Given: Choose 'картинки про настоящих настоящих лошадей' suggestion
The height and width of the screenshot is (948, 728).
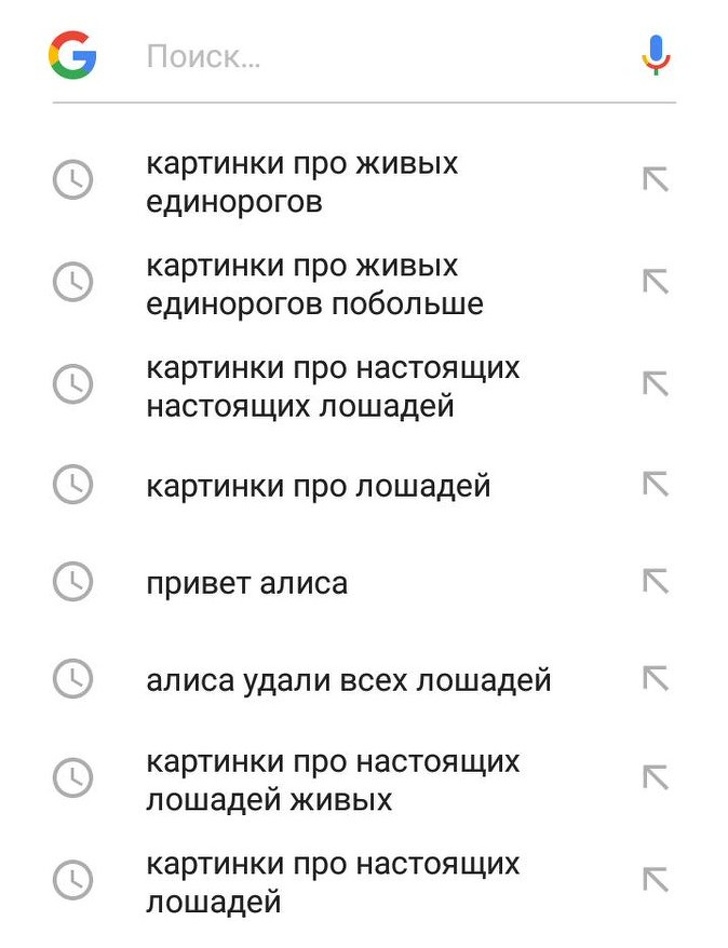Looking at the screenshot, I should click(x=332, y=386).
